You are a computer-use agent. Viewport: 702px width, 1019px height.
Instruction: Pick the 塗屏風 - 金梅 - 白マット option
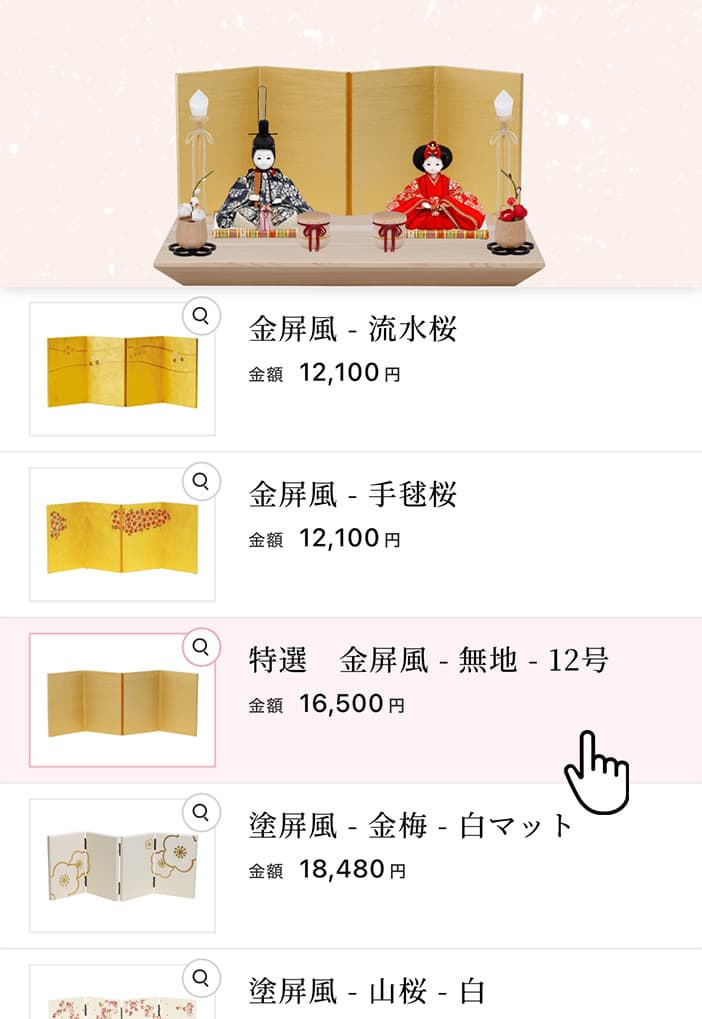tap(410, 826)
